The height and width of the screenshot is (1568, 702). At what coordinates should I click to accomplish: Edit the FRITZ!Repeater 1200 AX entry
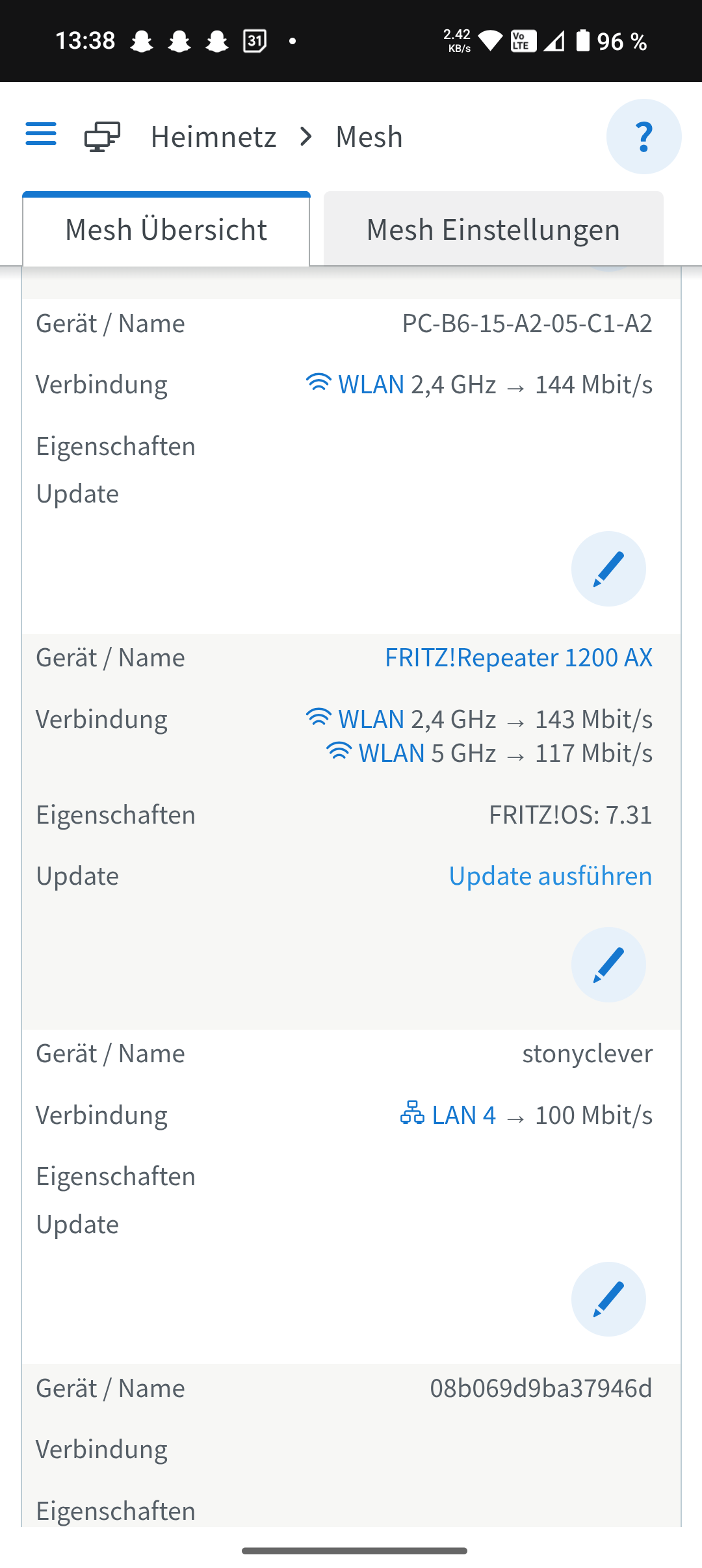tap(608, 965)
